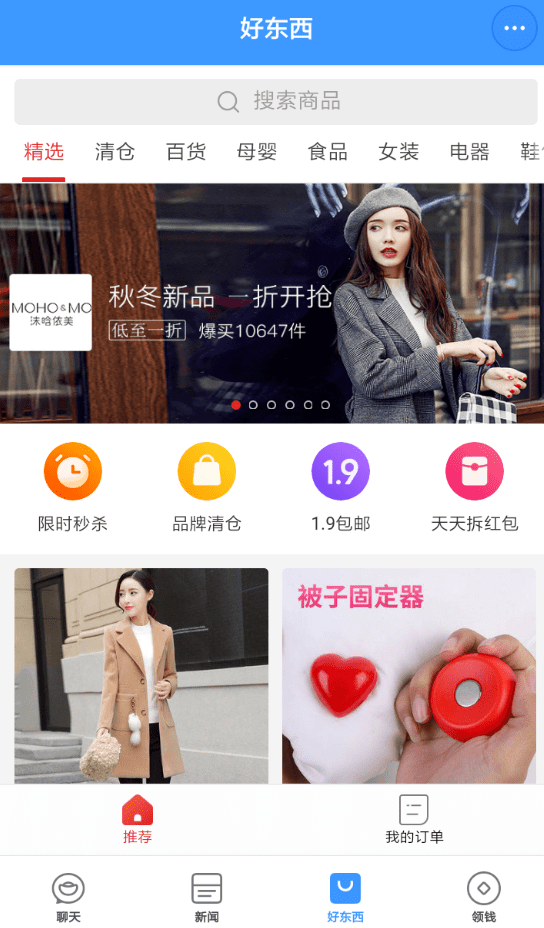Open the MOHO&MO 秋冬新品 banner

(272, 304)
